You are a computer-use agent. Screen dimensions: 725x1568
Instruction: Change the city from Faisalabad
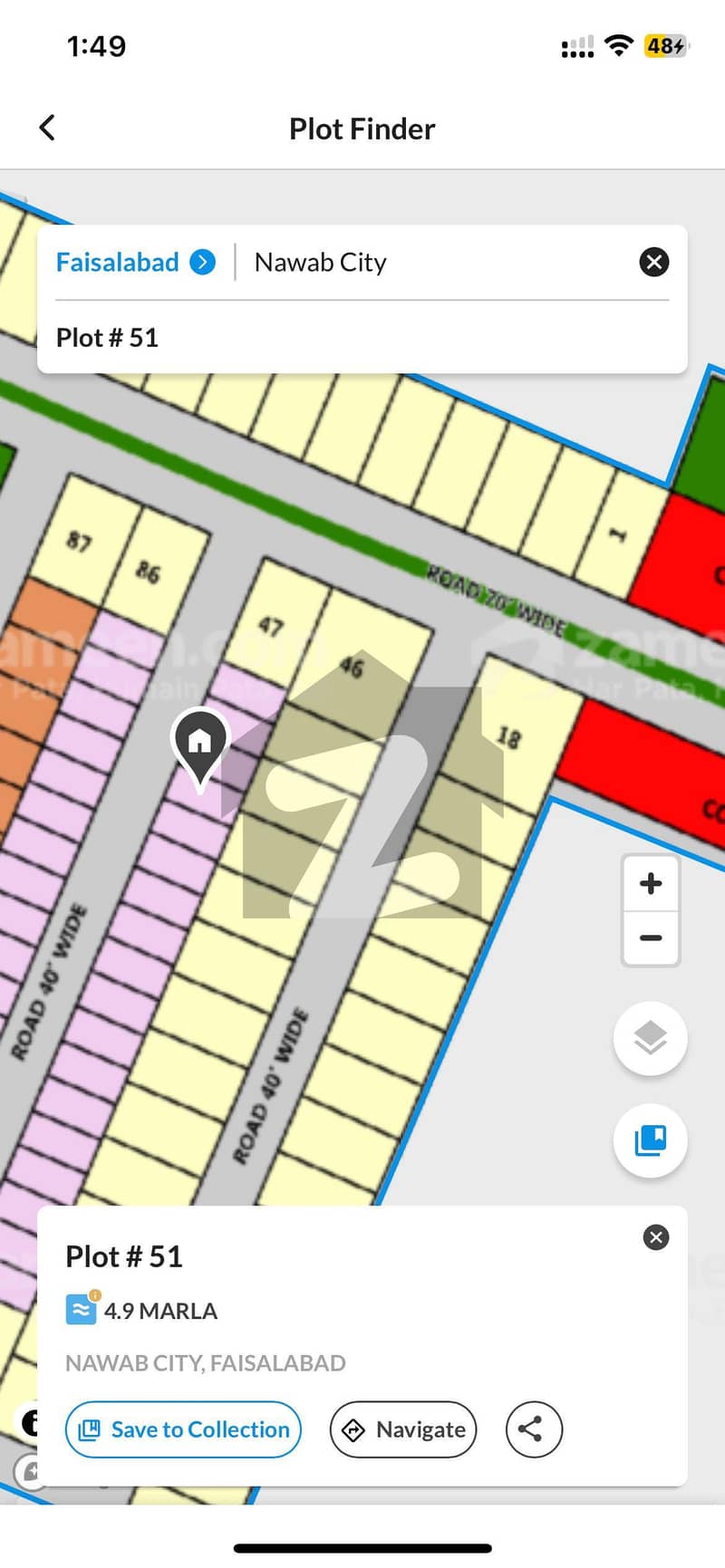[136, 263]
